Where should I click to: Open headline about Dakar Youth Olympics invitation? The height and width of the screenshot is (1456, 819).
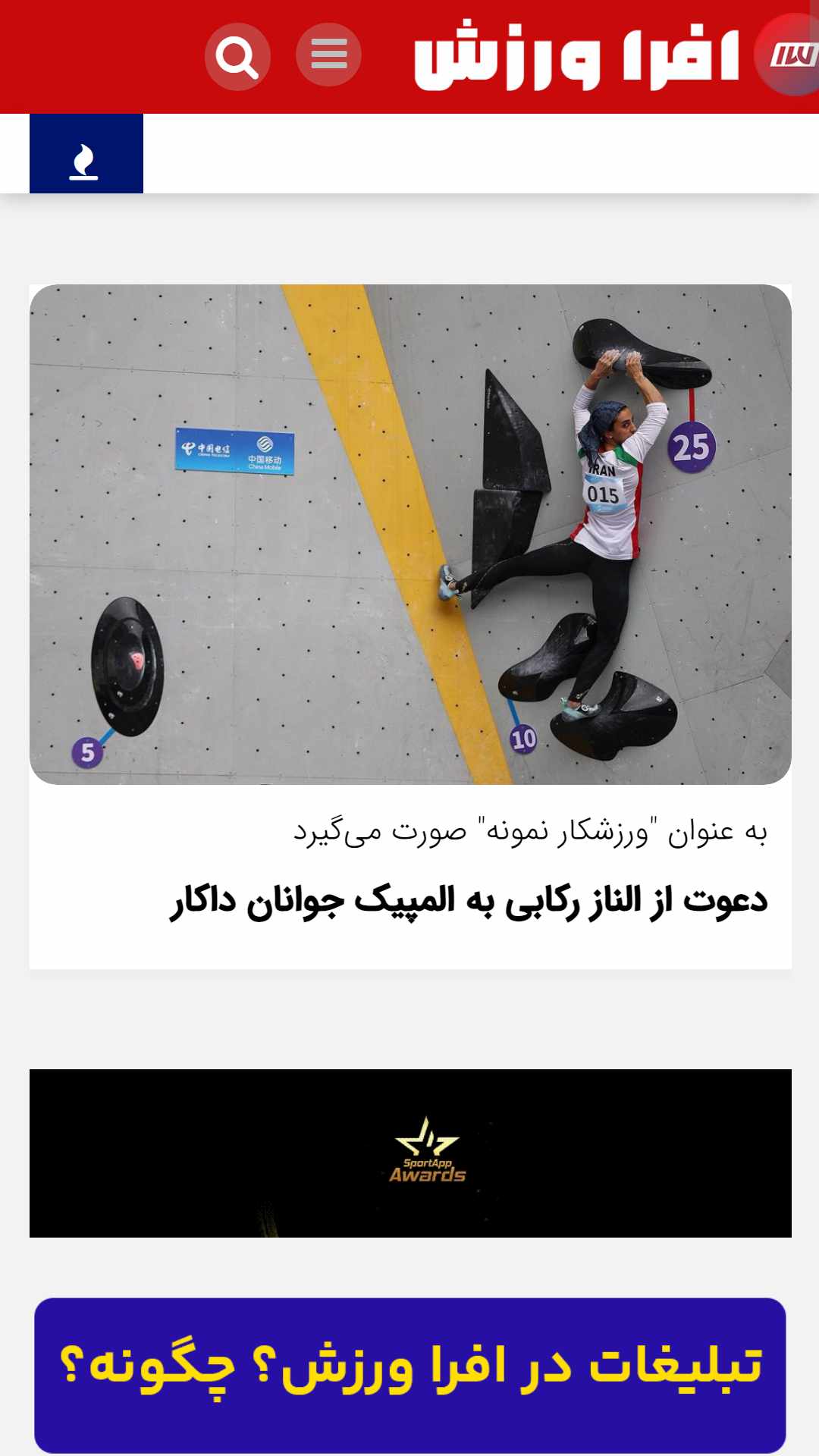tap(469, 901)
